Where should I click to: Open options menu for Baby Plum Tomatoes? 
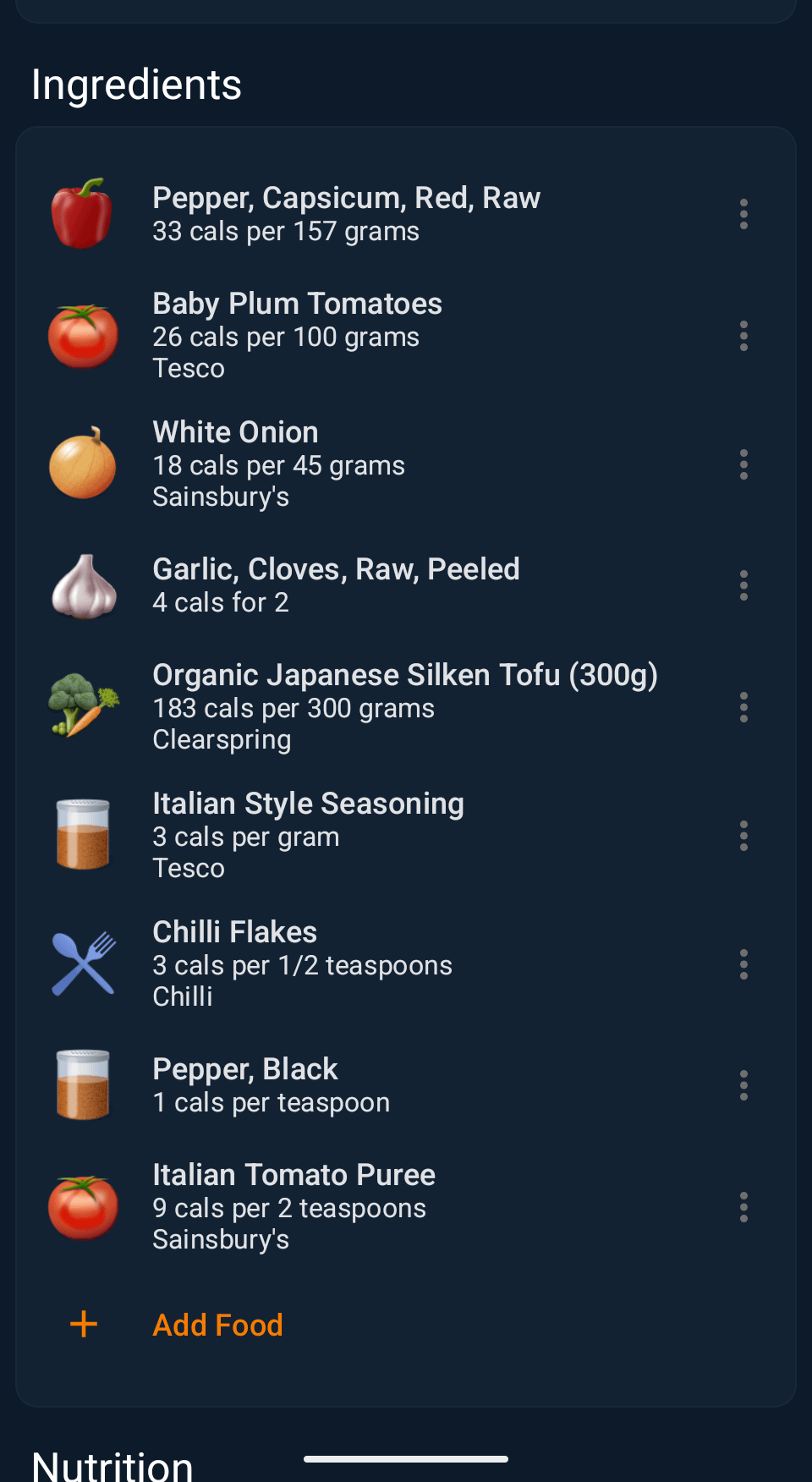743,336
